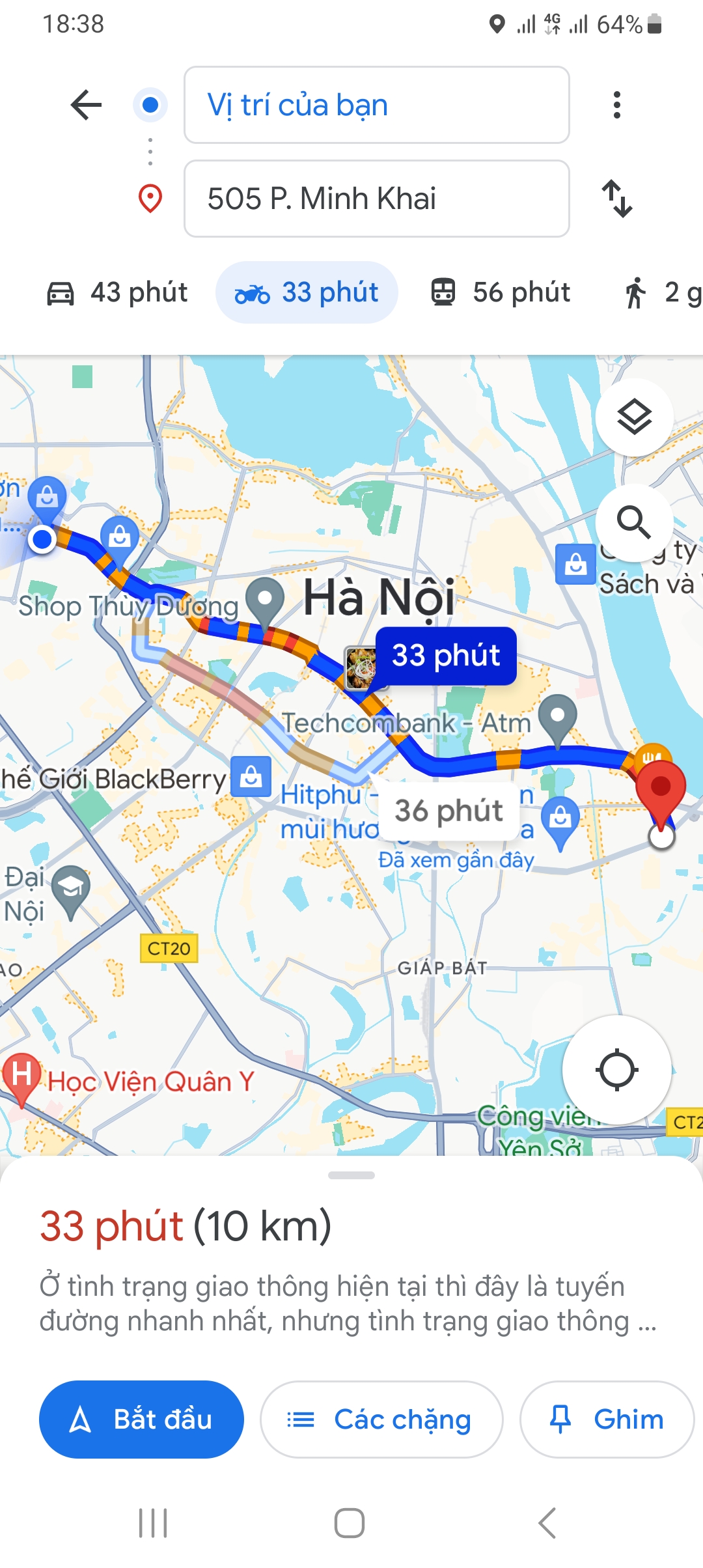The width and height of the screenshot is (703, 1568).
Task: Select motorbike mode, 33 phút
Action: [307, 292]
